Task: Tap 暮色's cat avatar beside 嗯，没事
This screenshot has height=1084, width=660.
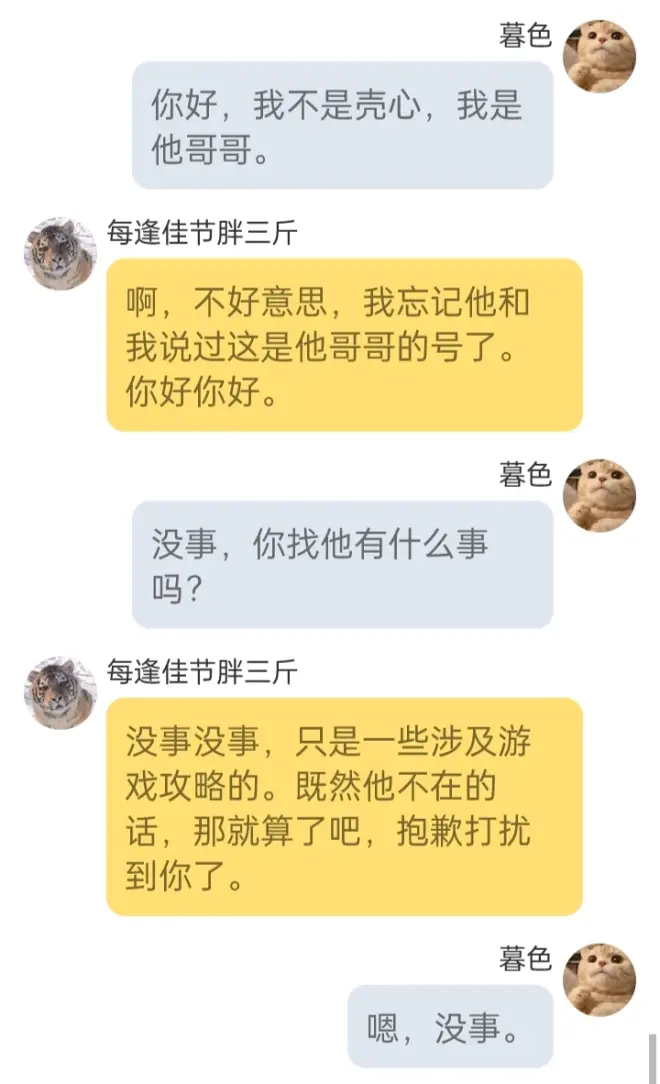Action: pyautogui.click(x=600, y=979)
